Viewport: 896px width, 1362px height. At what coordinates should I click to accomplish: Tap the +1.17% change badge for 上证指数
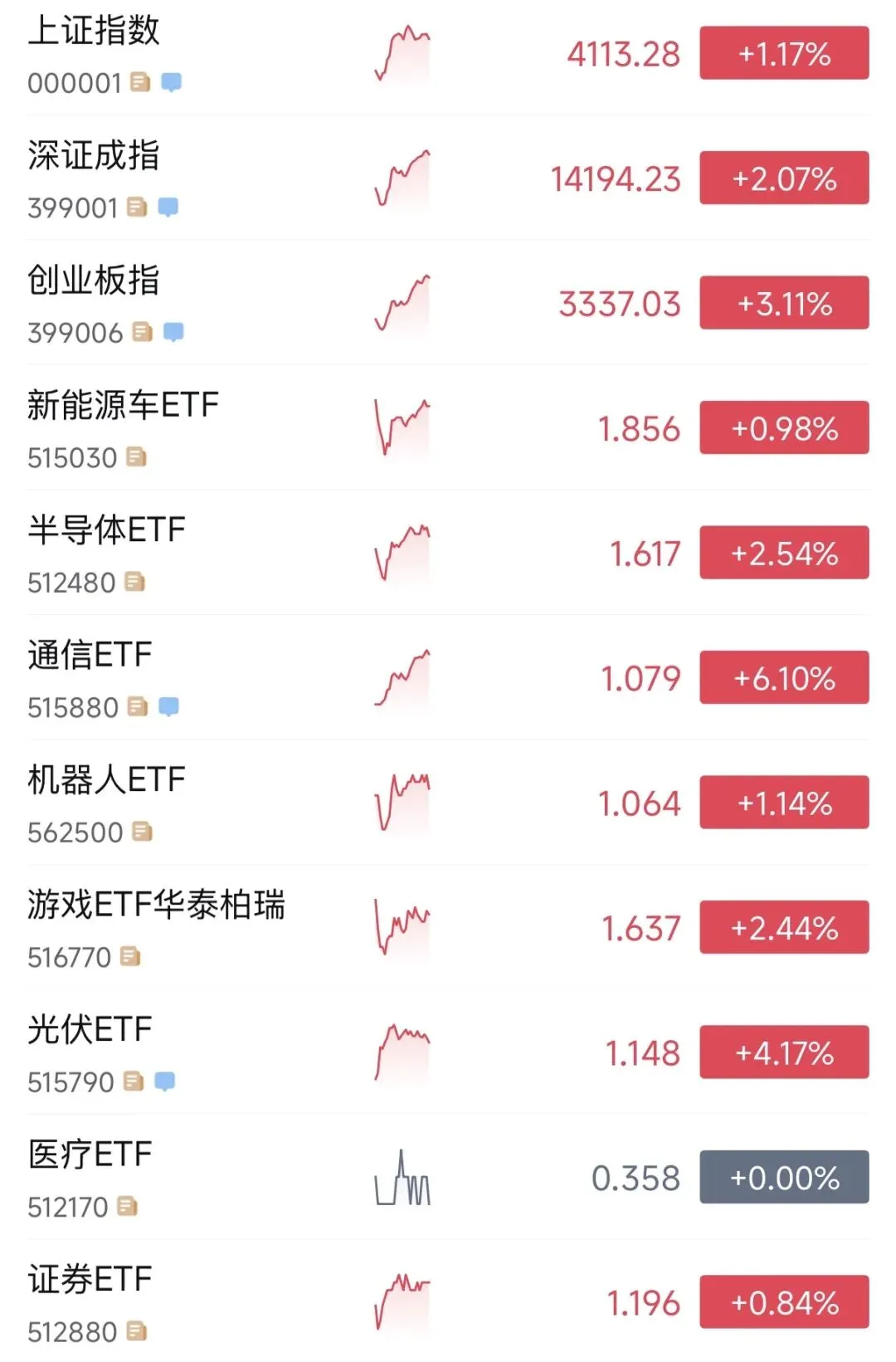click(784, 53)
